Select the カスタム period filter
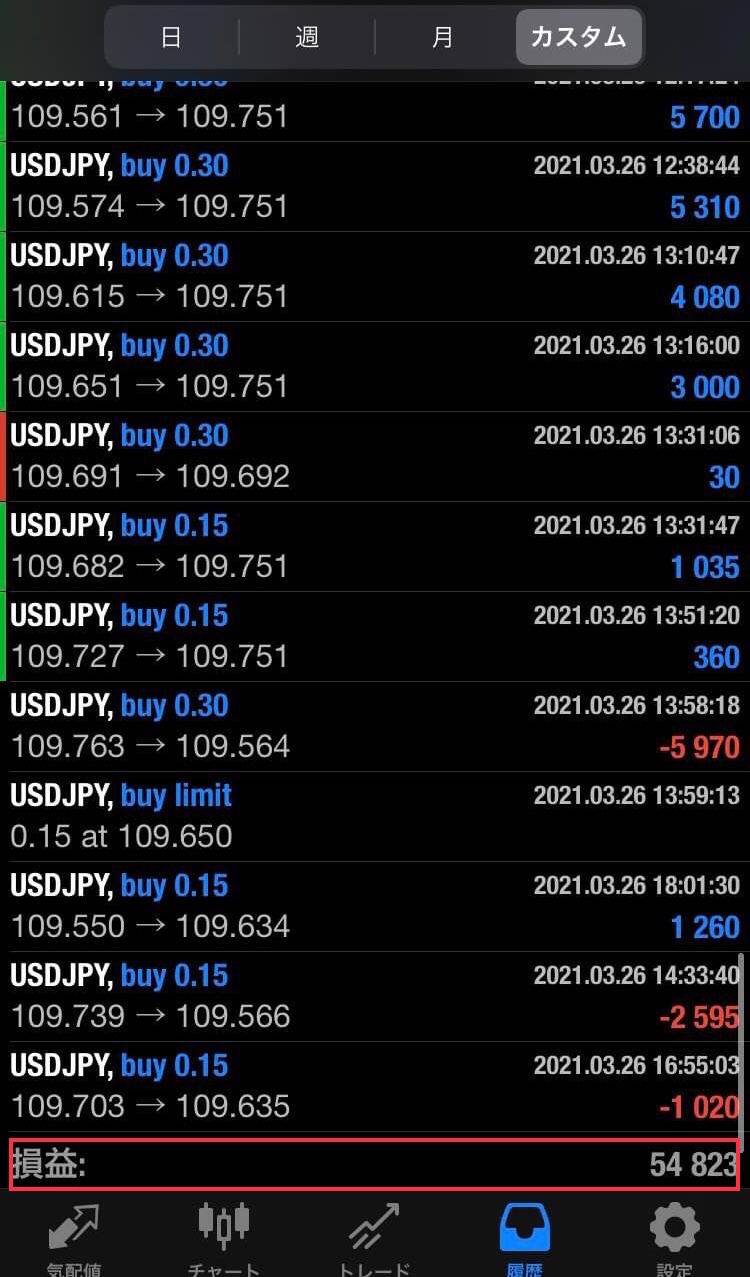The height and width of the screenshot is (1277, 750). coord(578,38)
